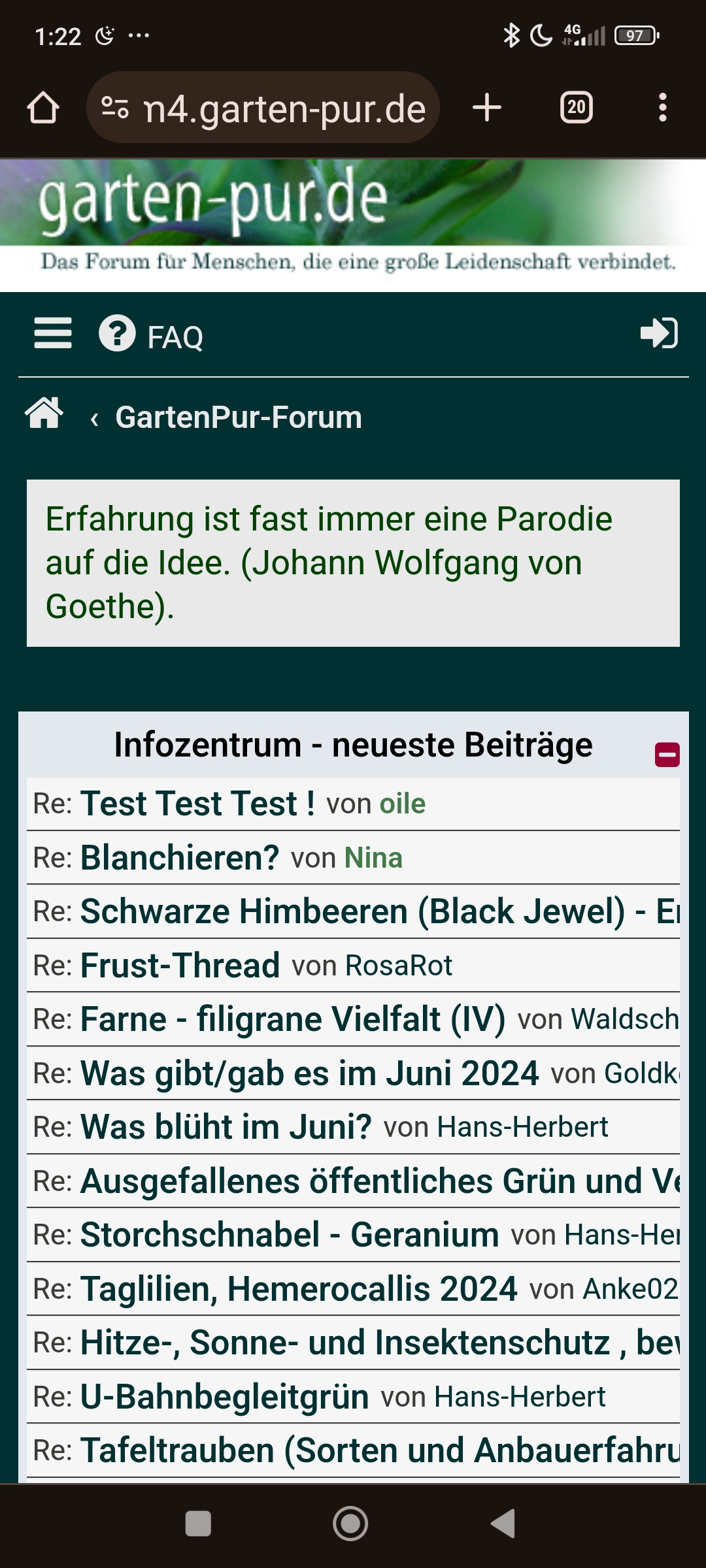Tap the login icon
This screenshot has height=1568, width=706.
pyautogui.click(x=658, y=333)
